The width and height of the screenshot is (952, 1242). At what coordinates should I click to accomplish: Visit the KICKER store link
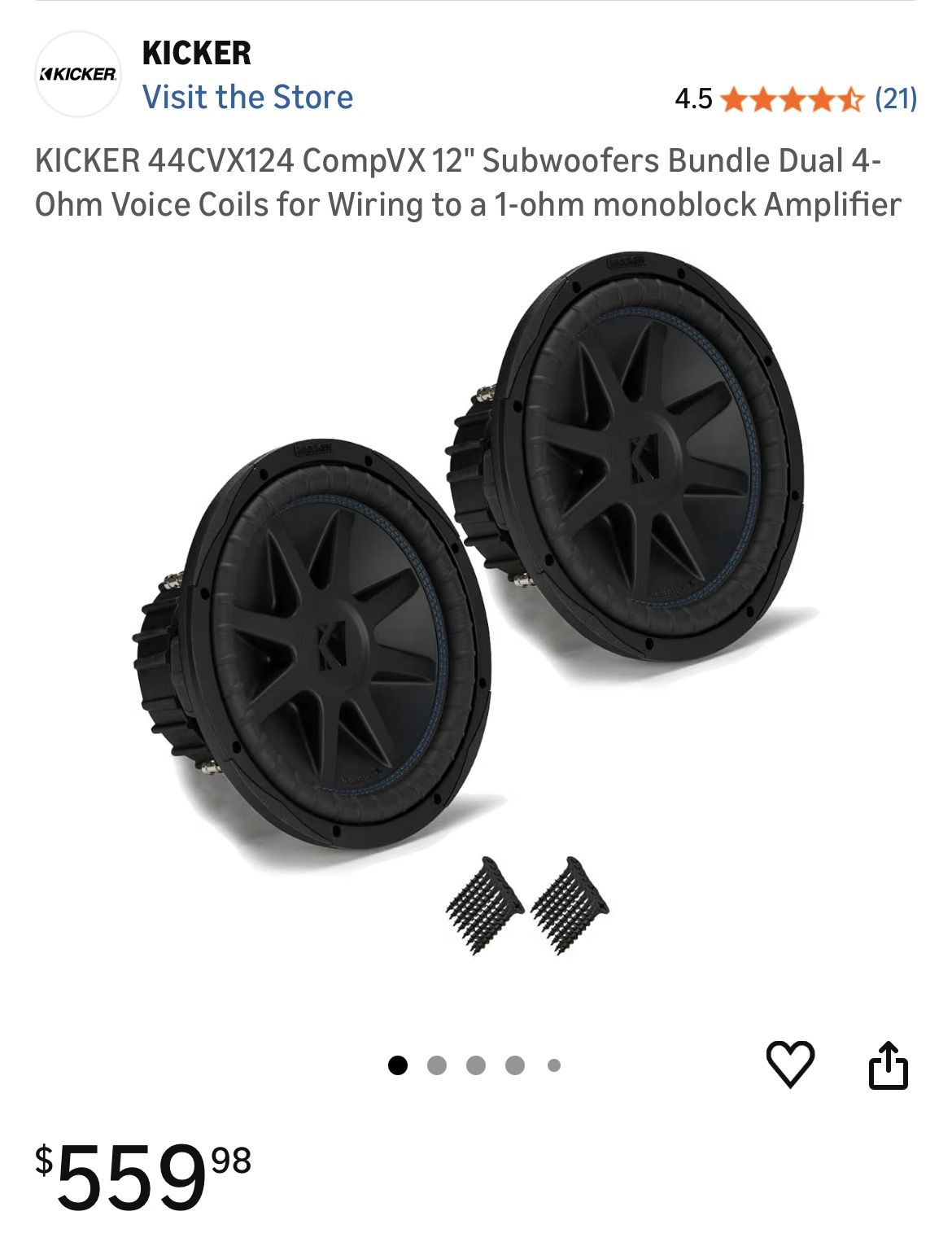coord(247,98)
